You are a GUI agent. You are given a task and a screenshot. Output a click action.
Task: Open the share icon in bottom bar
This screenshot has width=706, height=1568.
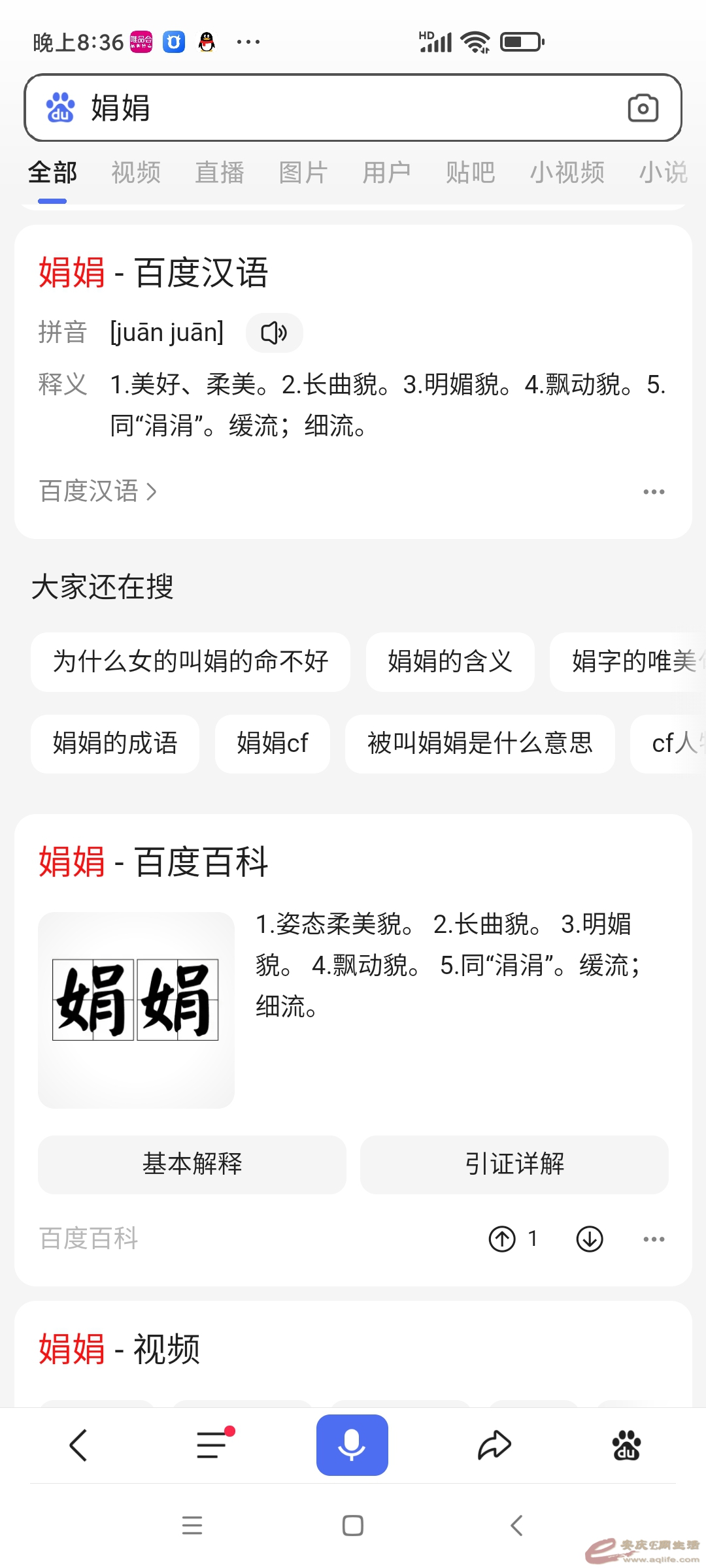[x=494, y=1445]
